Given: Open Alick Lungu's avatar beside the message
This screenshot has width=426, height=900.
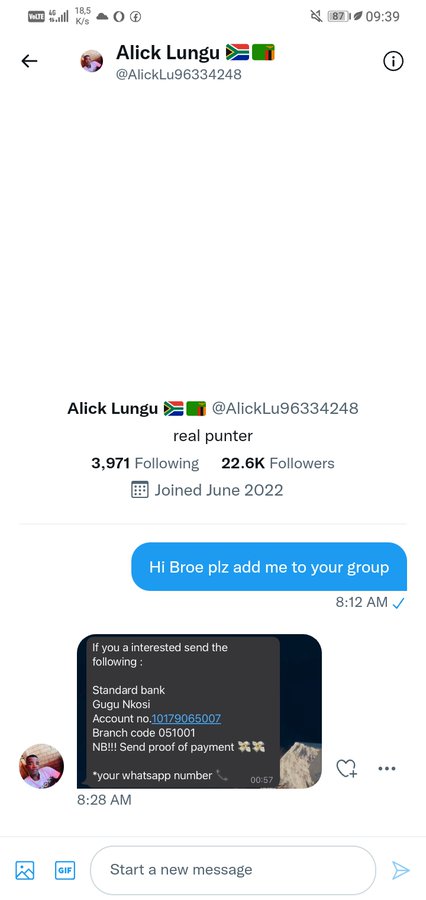Looking at the screenshot, I should pos(41,766).
